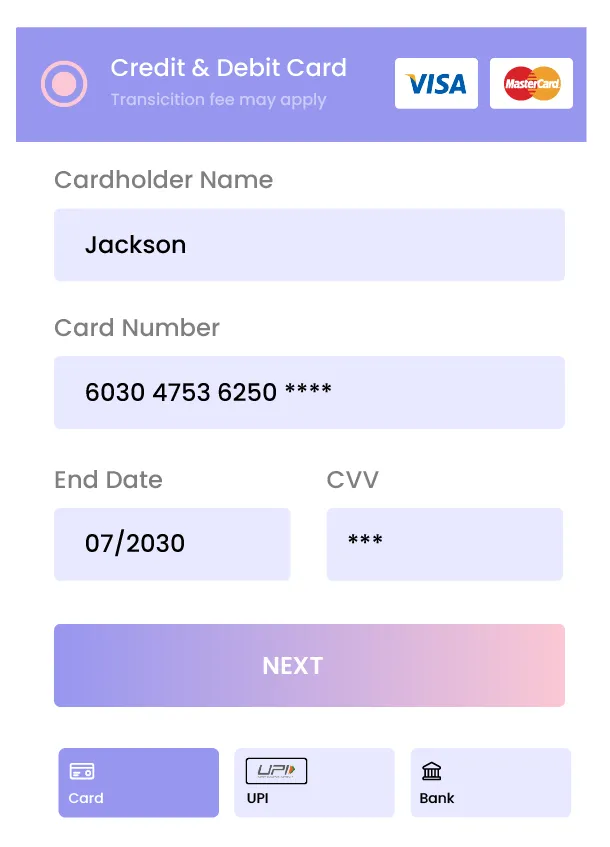This screenshot has height=847, width=610.
Task: Switch to the Card payment tab
Action: tap(138, 783)
